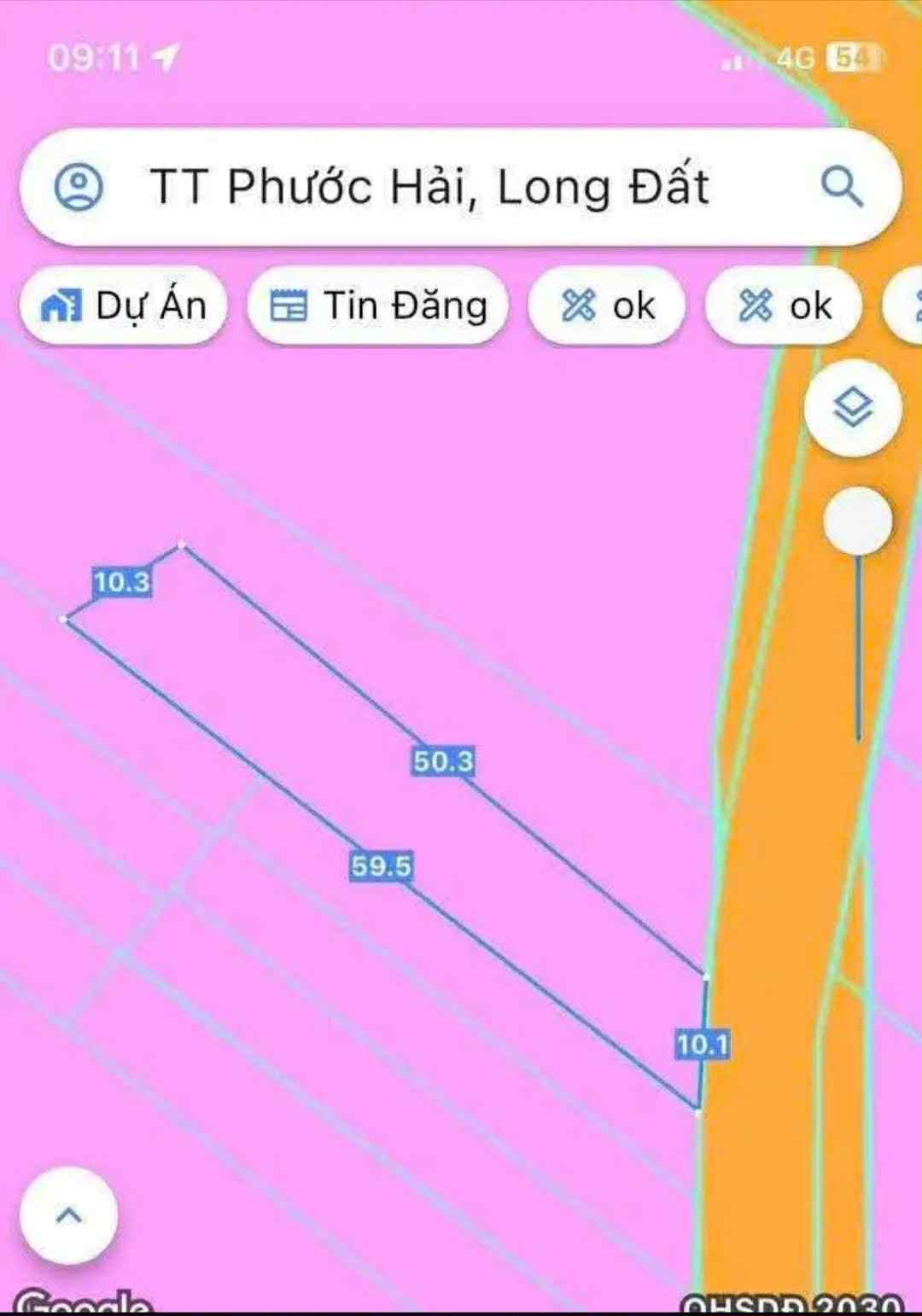Tap the first ok measurement chip
Viewport: 922px width, 1316px height.
[608, 306]
